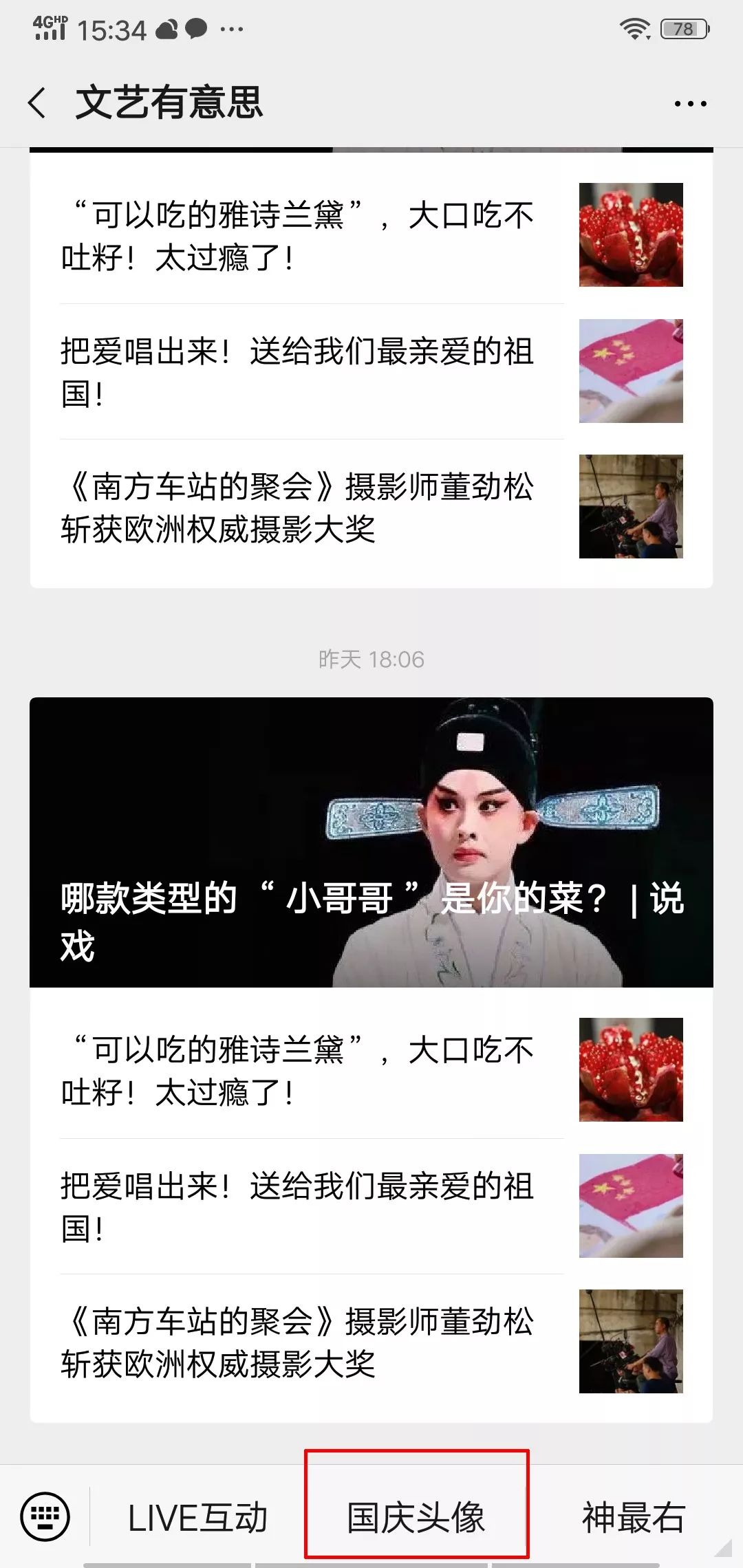Screen dimensions: 743x1568
Task: Open the 把爱唱出来 article under the 小哥哥 headline
Action: coord(371,1206)
